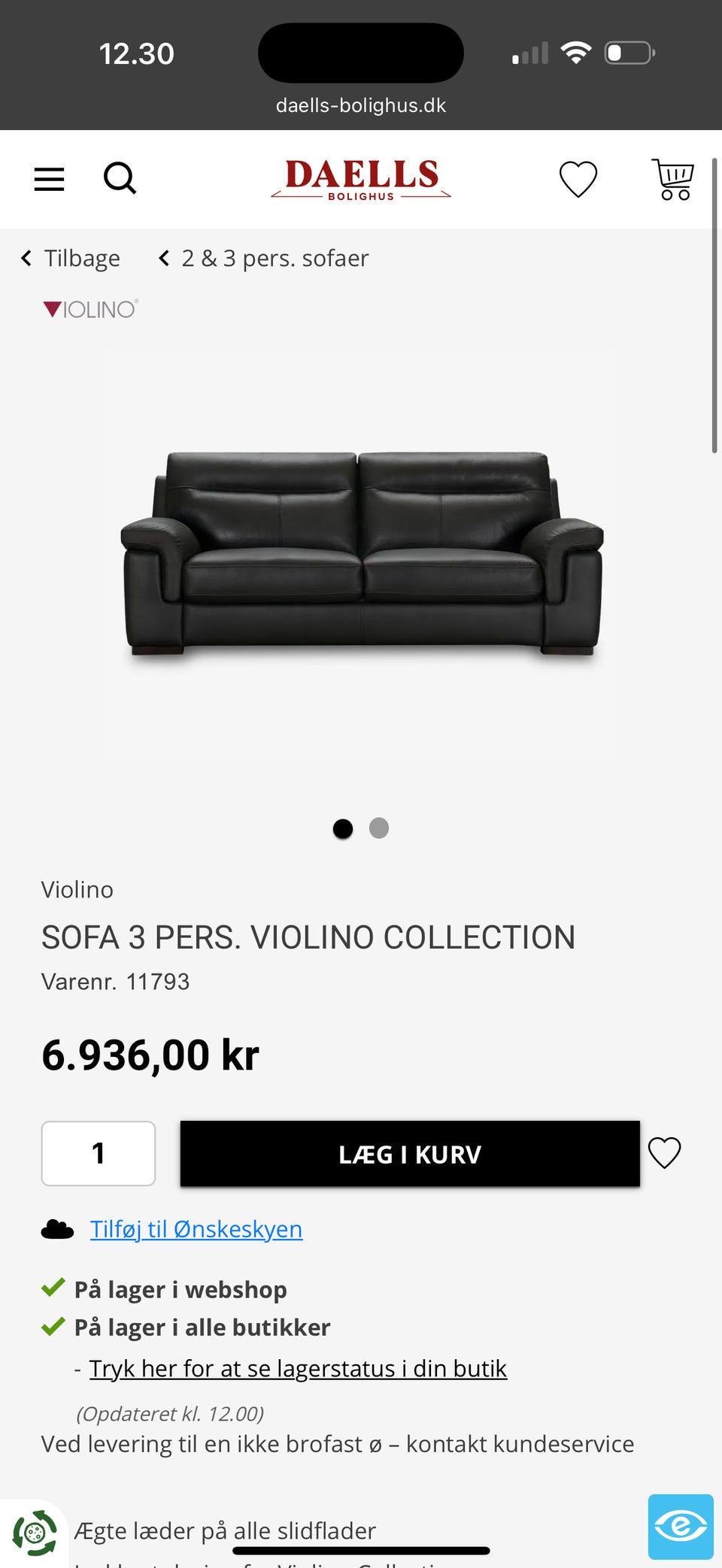The width and height of the screenshot is (722, 1568).
Task: Click the Daells Bolighus logo
Action: tap(360, 178)
